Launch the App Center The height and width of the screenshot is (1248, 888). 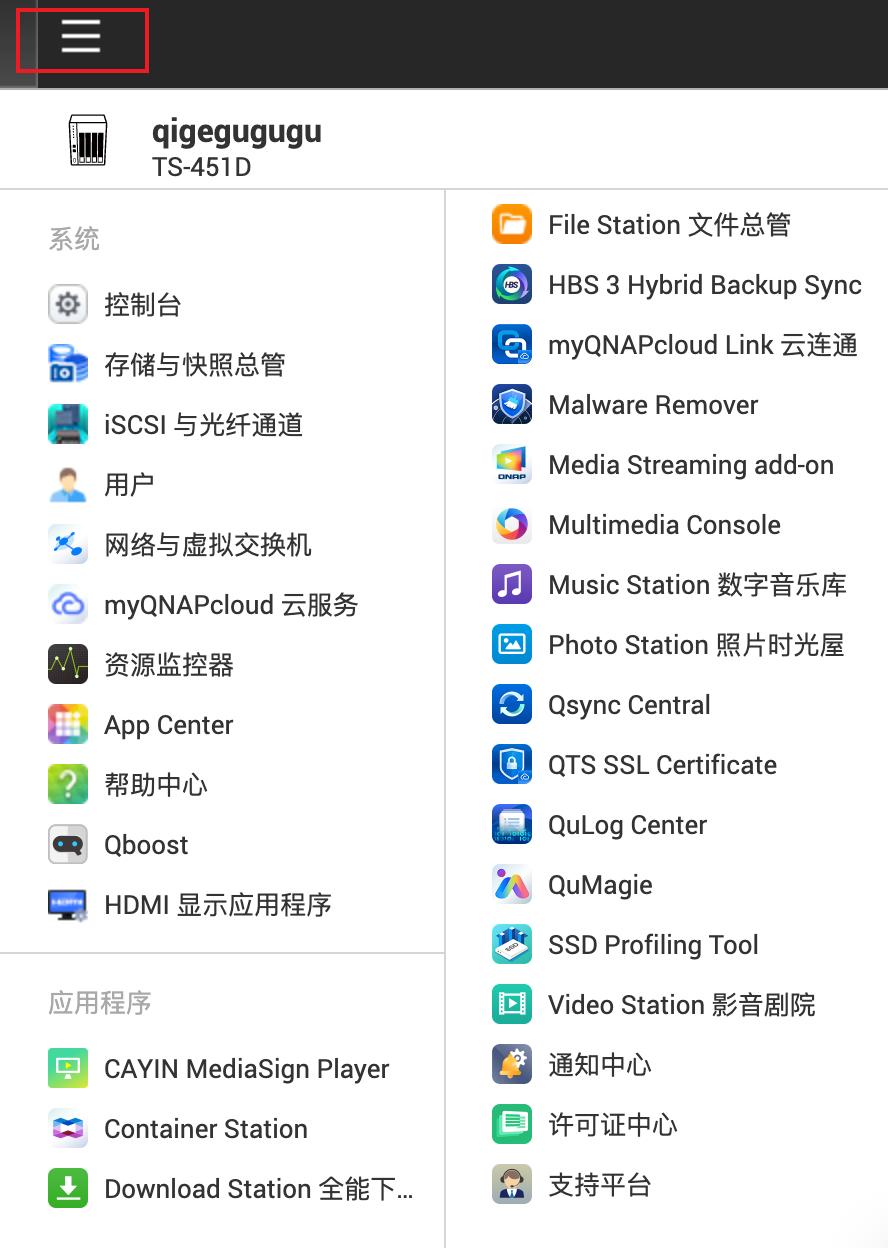168,724
